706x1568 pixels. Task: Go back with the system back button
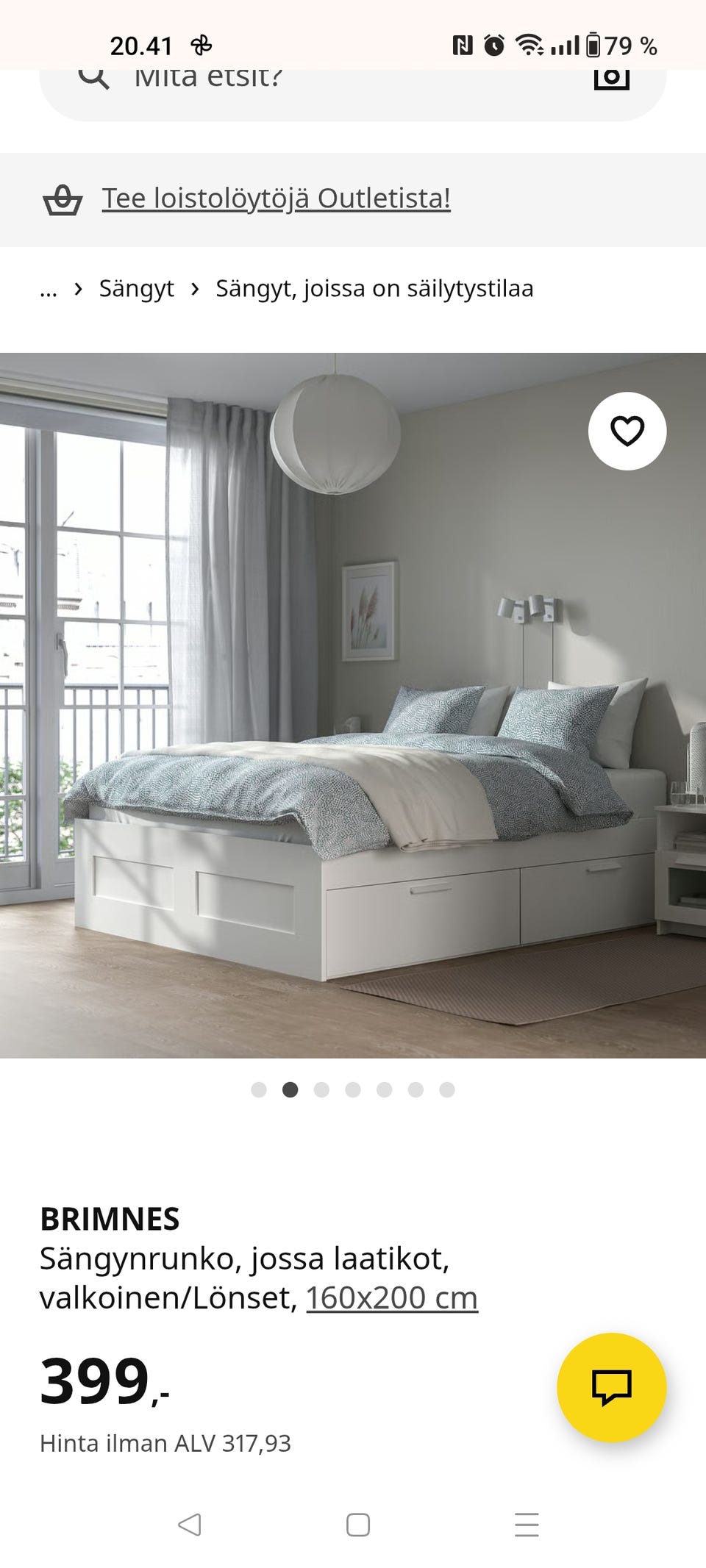[189, 1525]
